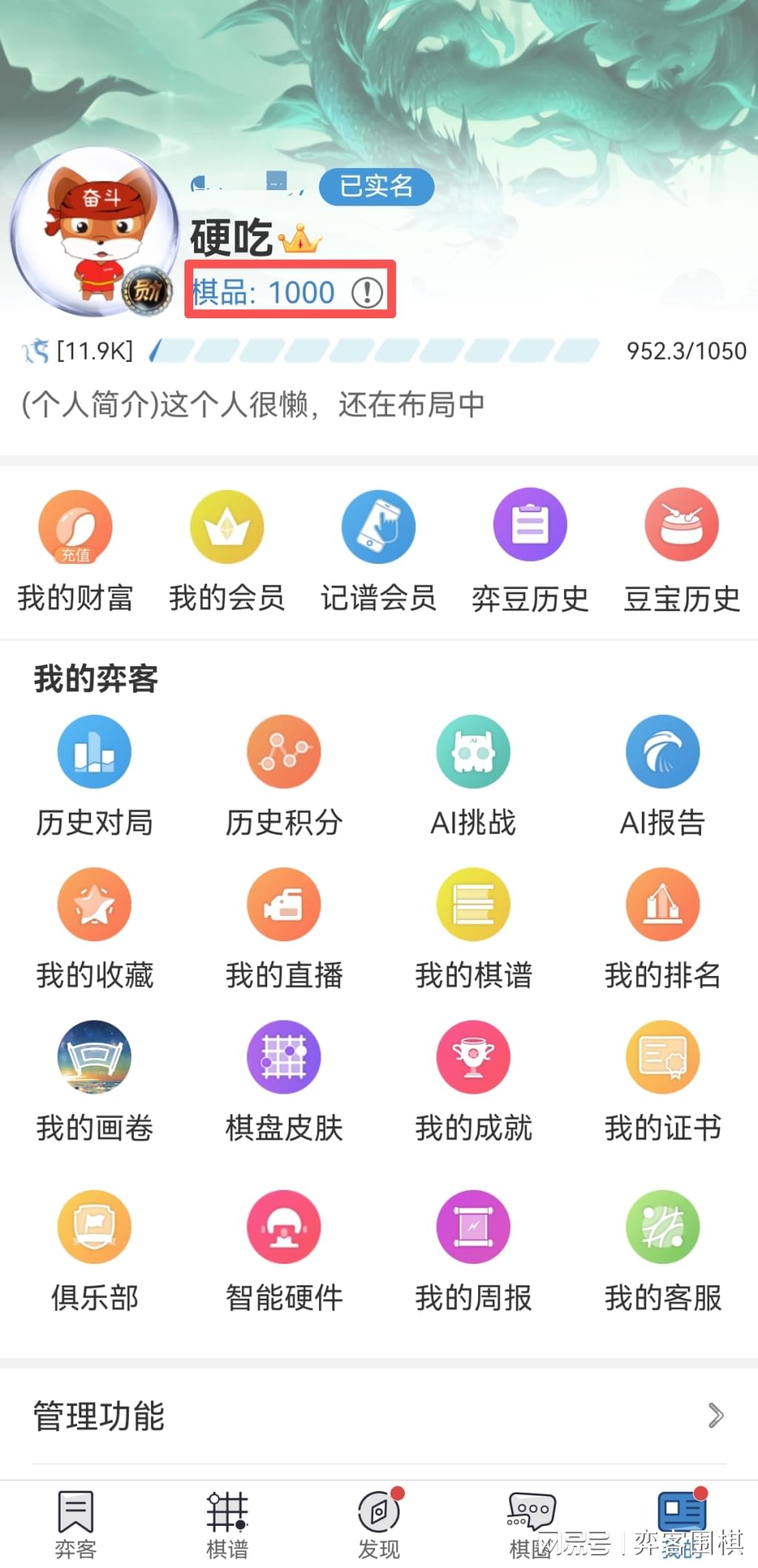
Task: Switch to the 发现 tab
Action: point(379,1524)
